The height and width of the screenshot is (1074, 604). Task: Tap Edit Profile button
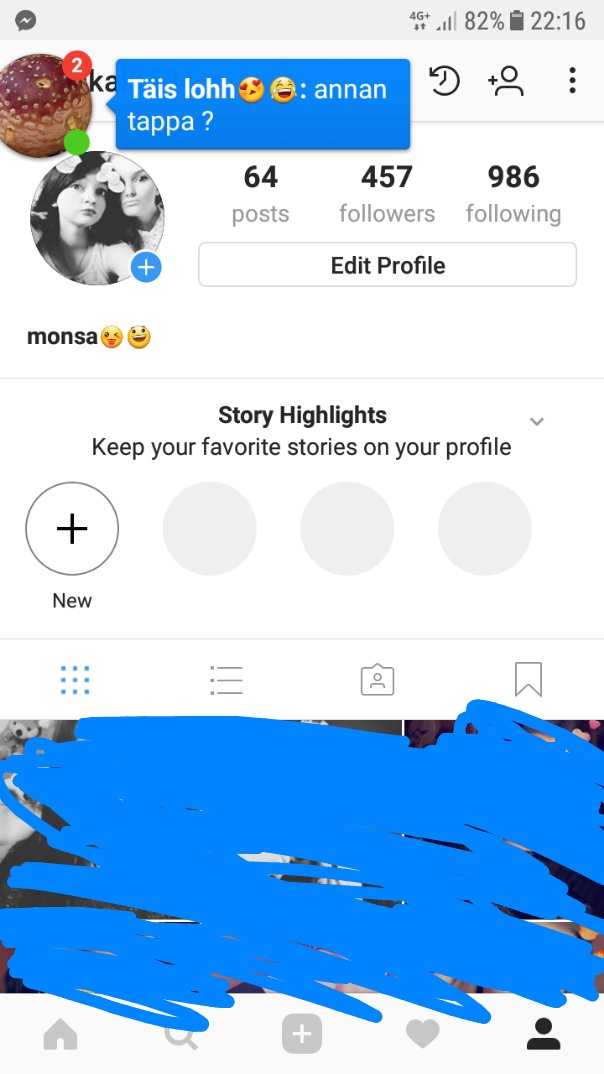point(388,264)
